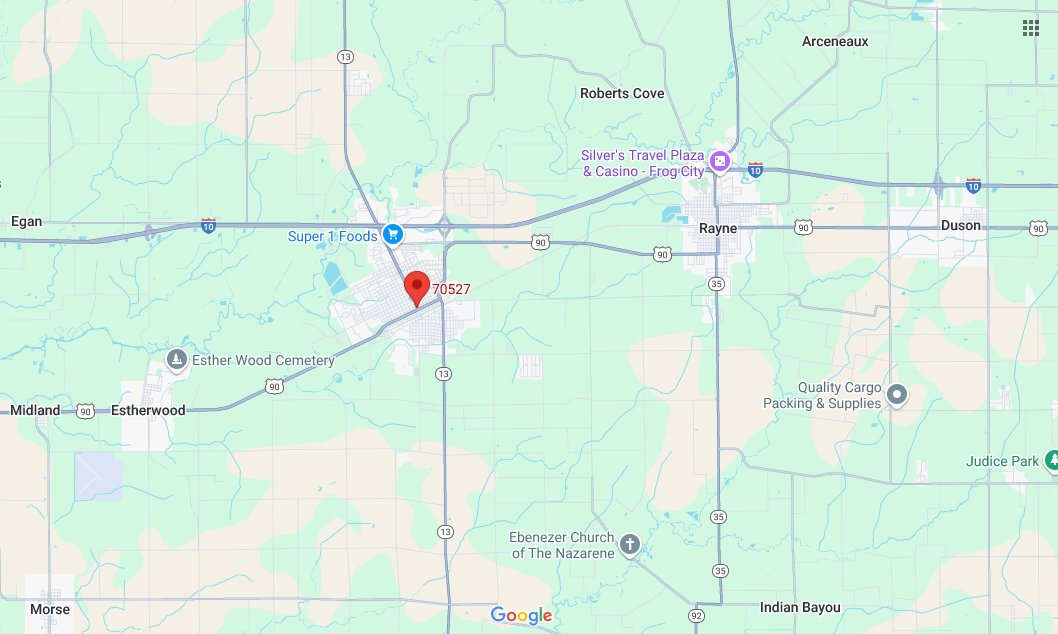Tap the red 70527 location pin

coord(416,288)
